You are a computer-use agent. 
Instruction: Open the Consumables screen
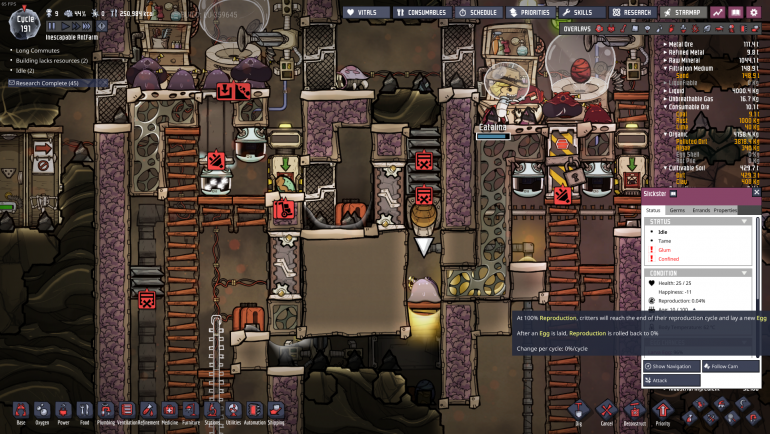point(422,13)
